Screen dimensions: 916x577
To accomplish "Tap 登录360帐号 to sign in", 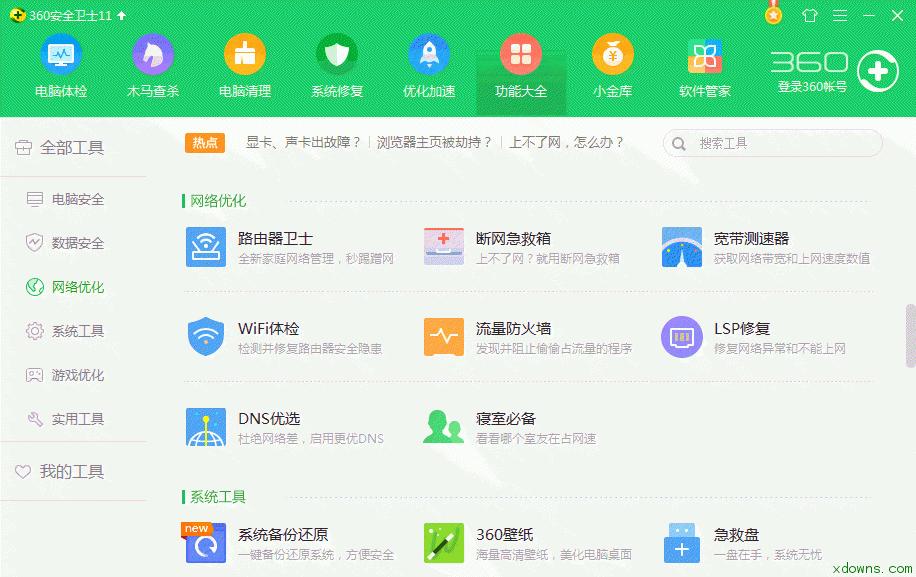I will click(x=812, y=87).
